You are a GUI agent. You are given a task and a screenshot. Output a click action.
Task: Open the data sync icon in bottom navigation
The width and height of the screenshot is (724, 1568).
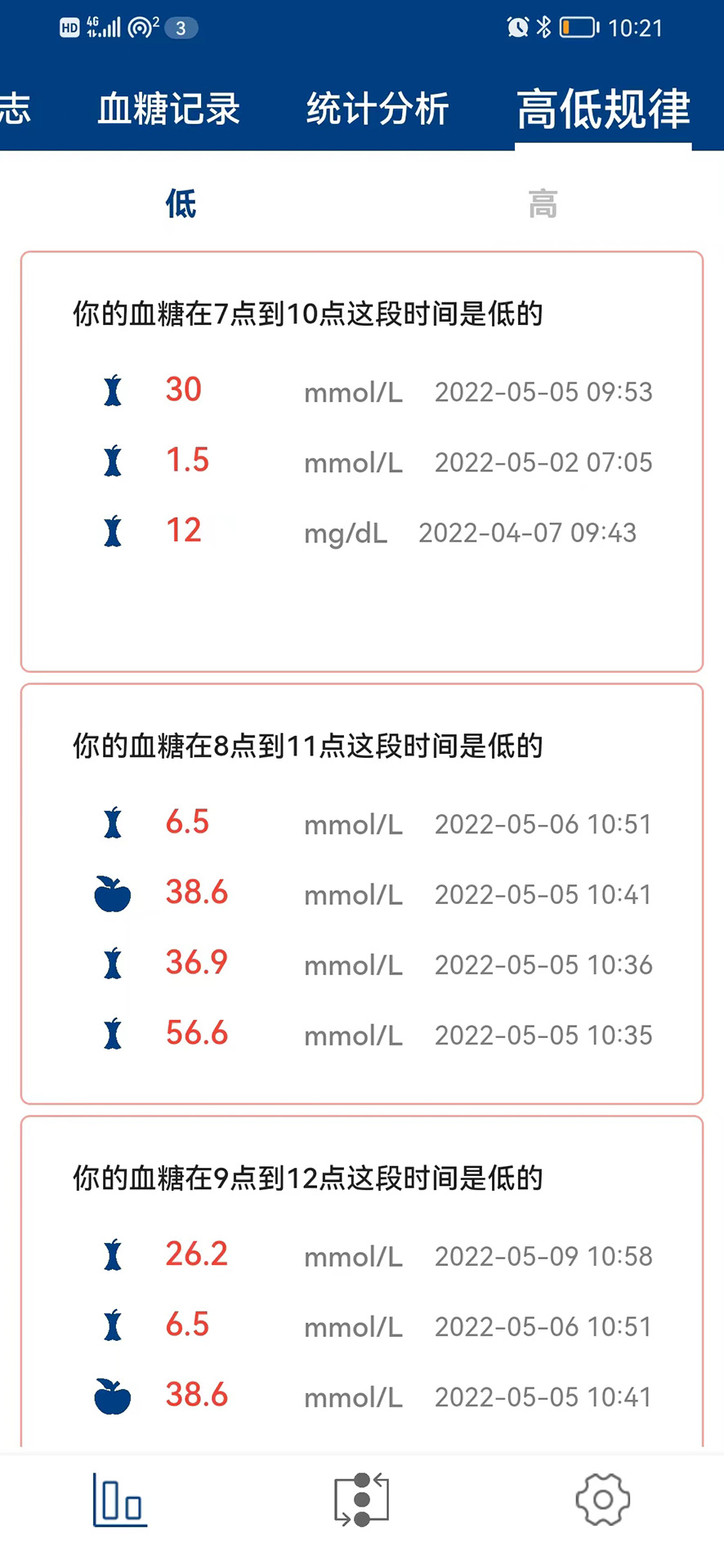[360, 1501]
